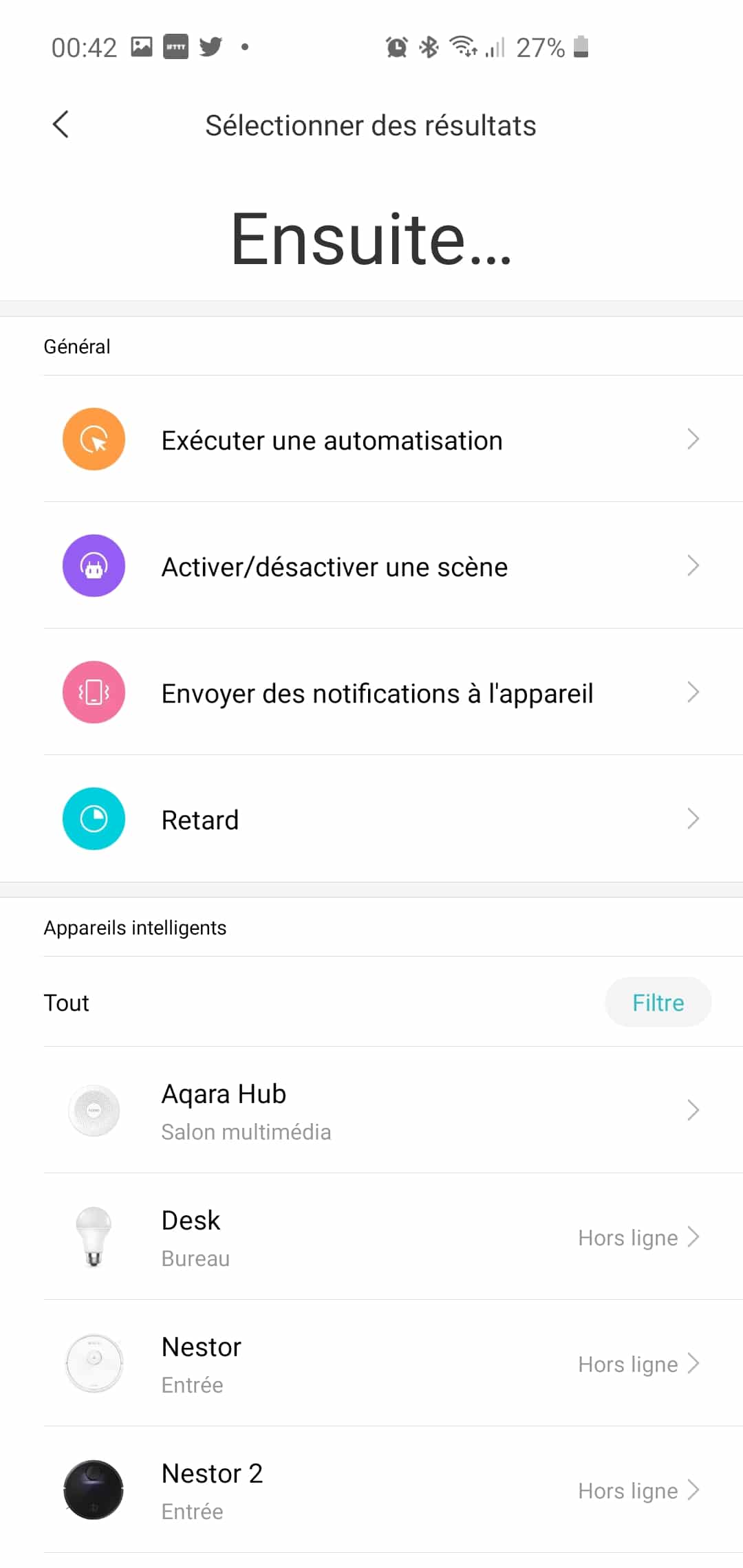Select Activer/désactiver une scène
This screenshot has height=1568, width=743.
[x=371, y=565]
